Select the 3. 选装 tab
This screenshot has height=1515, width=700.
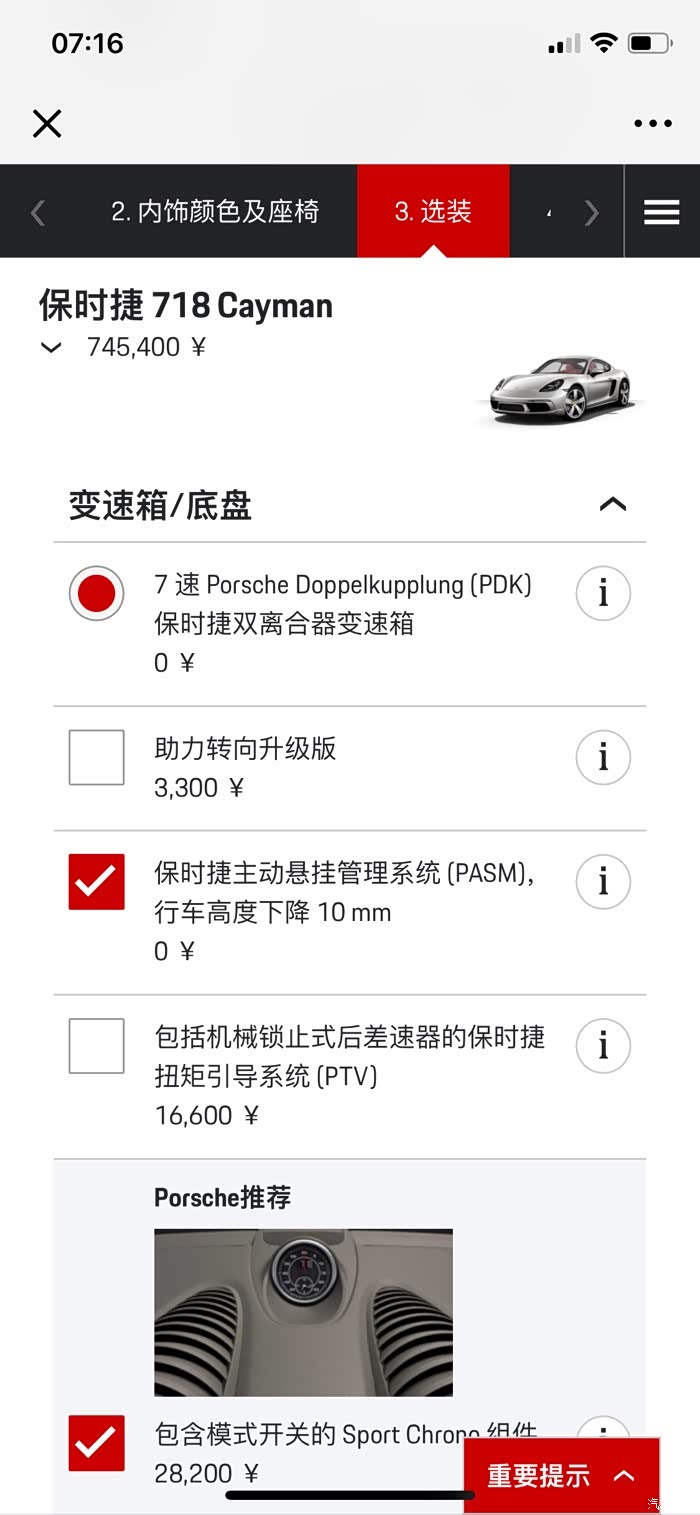pyautogui.click(x=433, y=212)
